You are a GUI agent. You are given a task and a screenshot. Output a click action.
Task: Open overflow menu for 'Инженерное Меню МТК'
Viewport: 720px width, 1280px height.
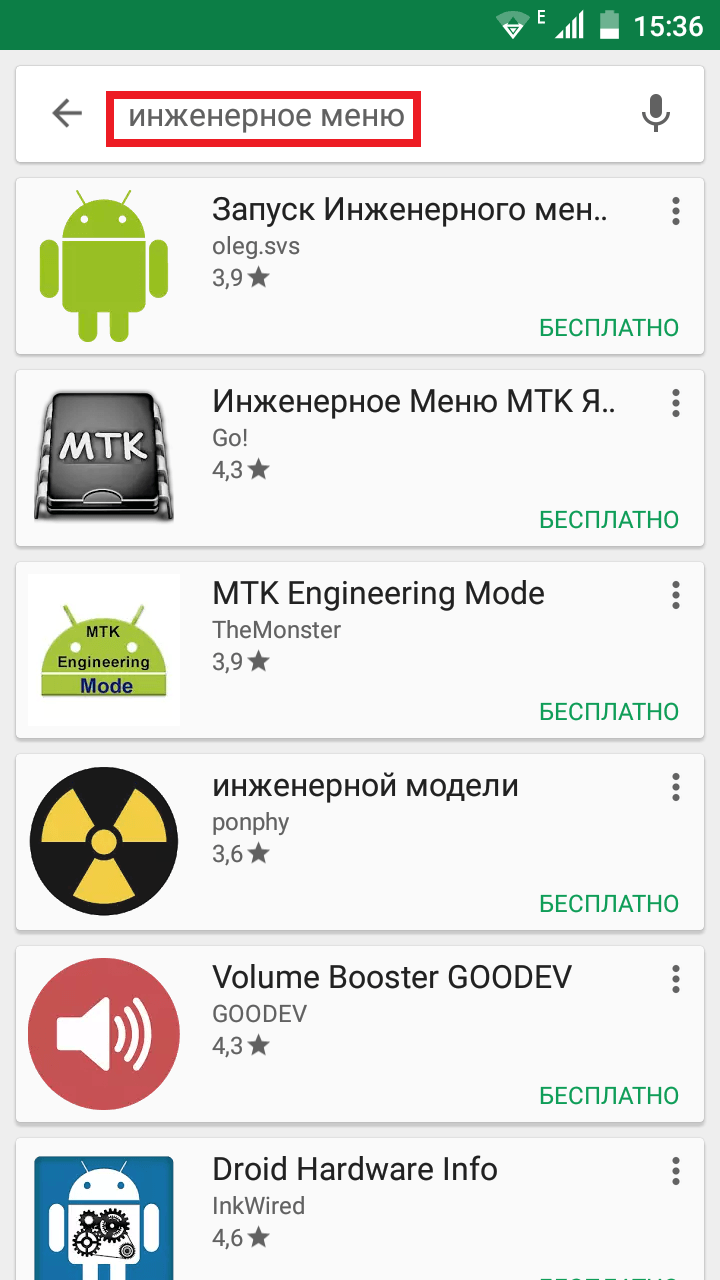(x=676, y=403)
